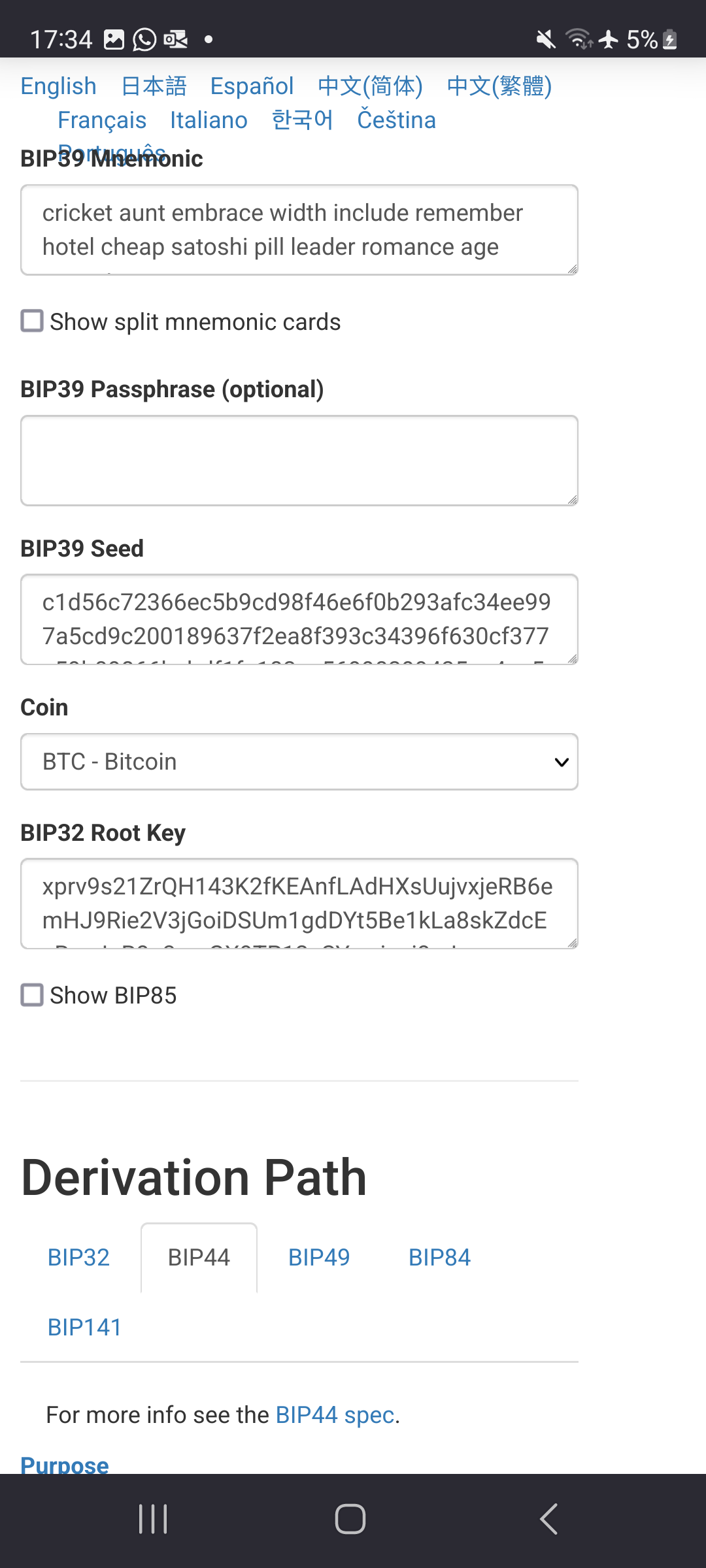Image resolution: width=706 pixels, height=1568 pixels.
Task: Switch language to English
Action: tap(58, 86)
